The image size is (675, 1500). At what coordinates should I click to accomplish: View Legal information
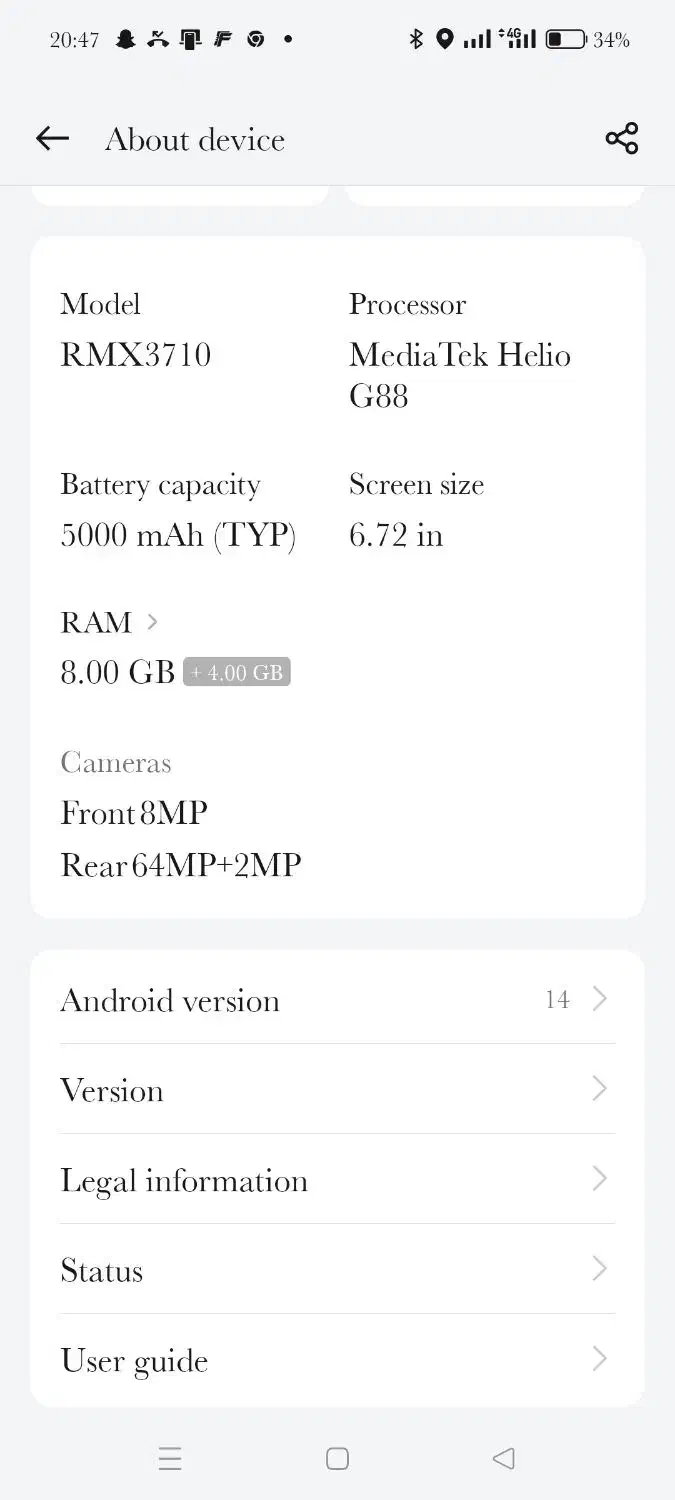click(x=337, y=1180)
